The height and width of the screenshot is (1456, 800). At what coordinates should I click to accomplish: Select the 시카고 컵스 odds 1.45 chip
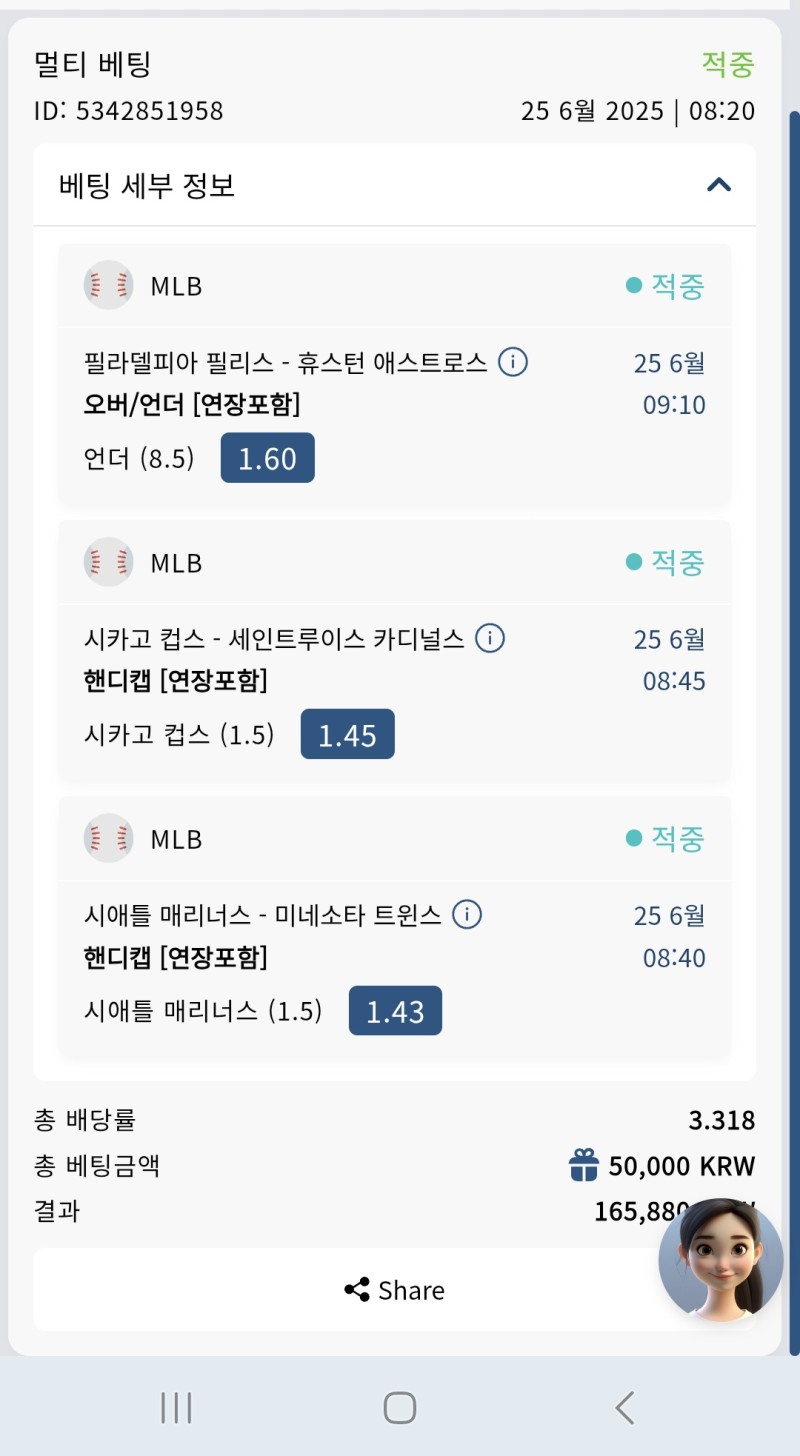347,734
